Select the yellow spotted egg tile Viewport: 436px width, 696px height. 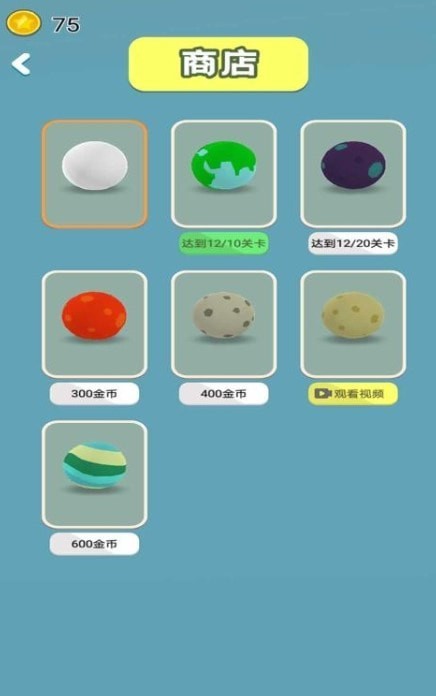coord(353,324)
